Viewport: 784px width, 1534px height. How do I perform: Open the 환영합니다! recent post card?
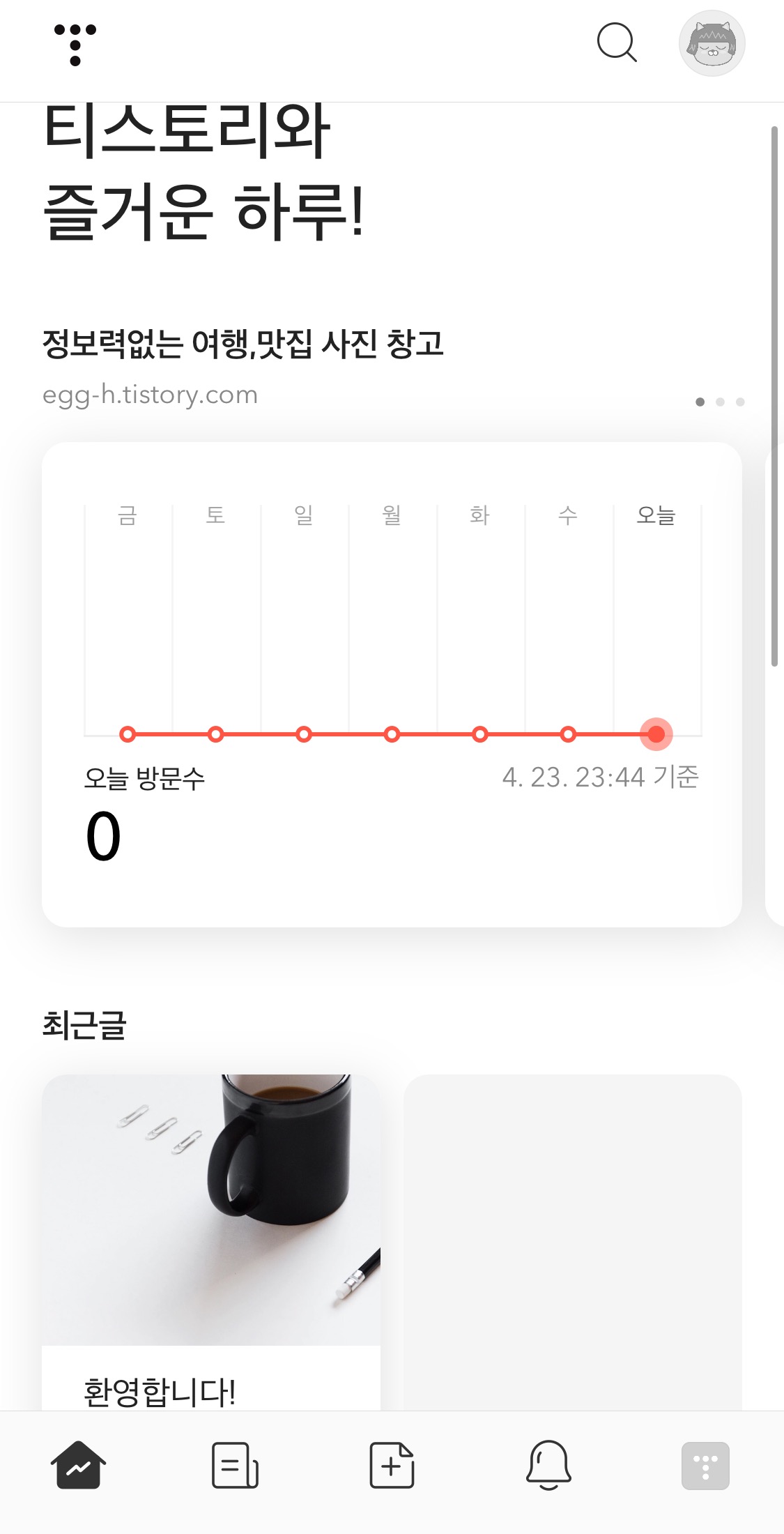[x=211, y=1243]
